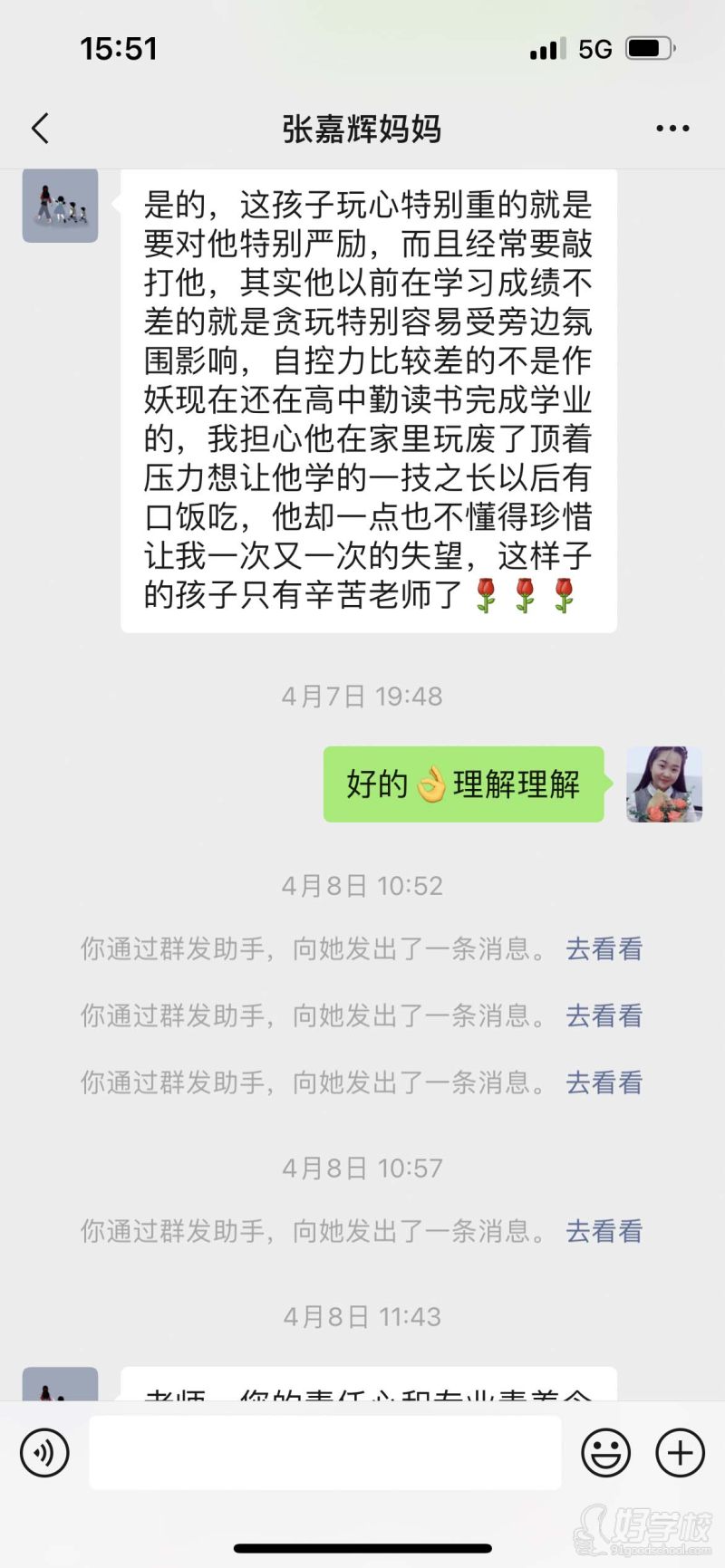Tap the third 去看看 link from 10:52
Image resolution: width=725 pixels, height=1568 pixels.
(603, 1082)
